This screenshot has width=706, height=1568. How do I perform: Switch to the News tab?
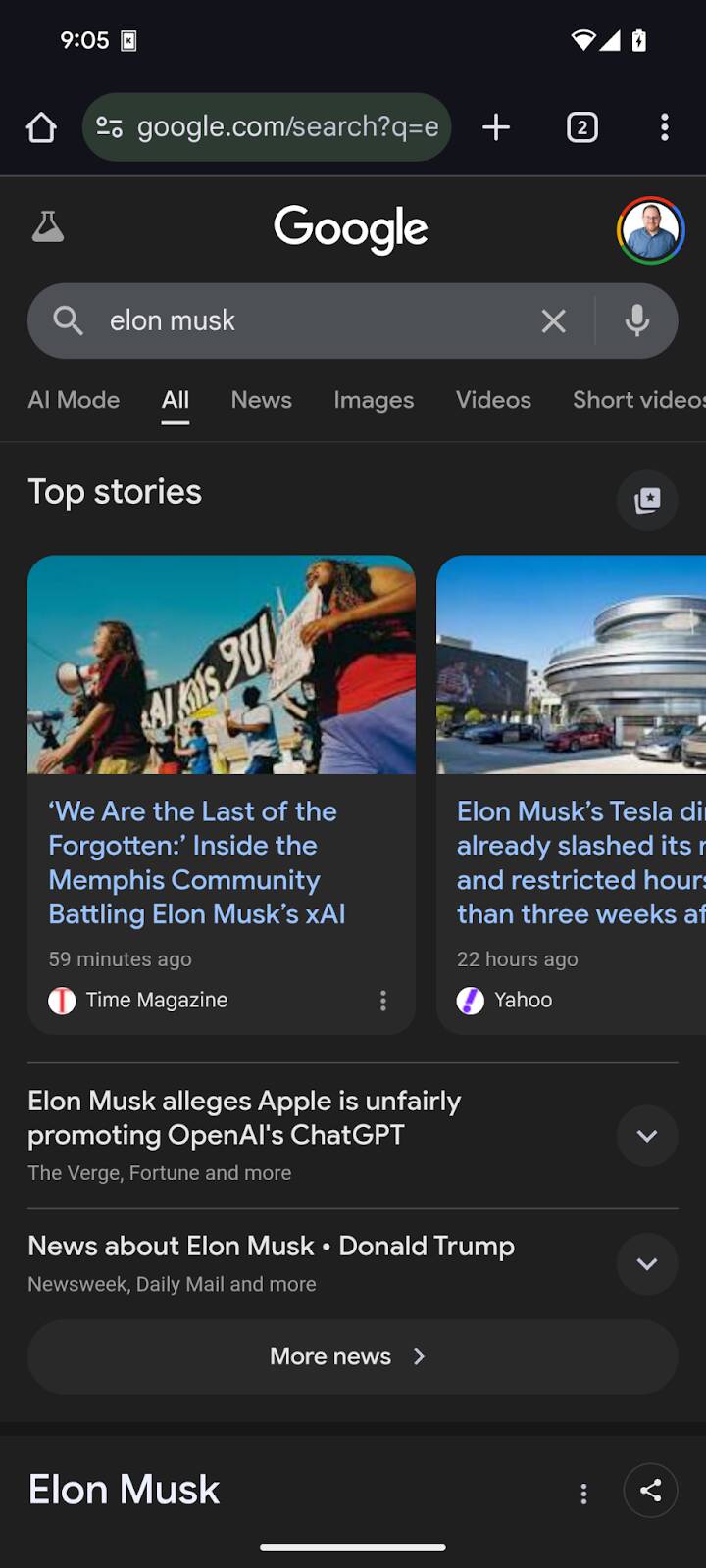(x=261, y=400)
